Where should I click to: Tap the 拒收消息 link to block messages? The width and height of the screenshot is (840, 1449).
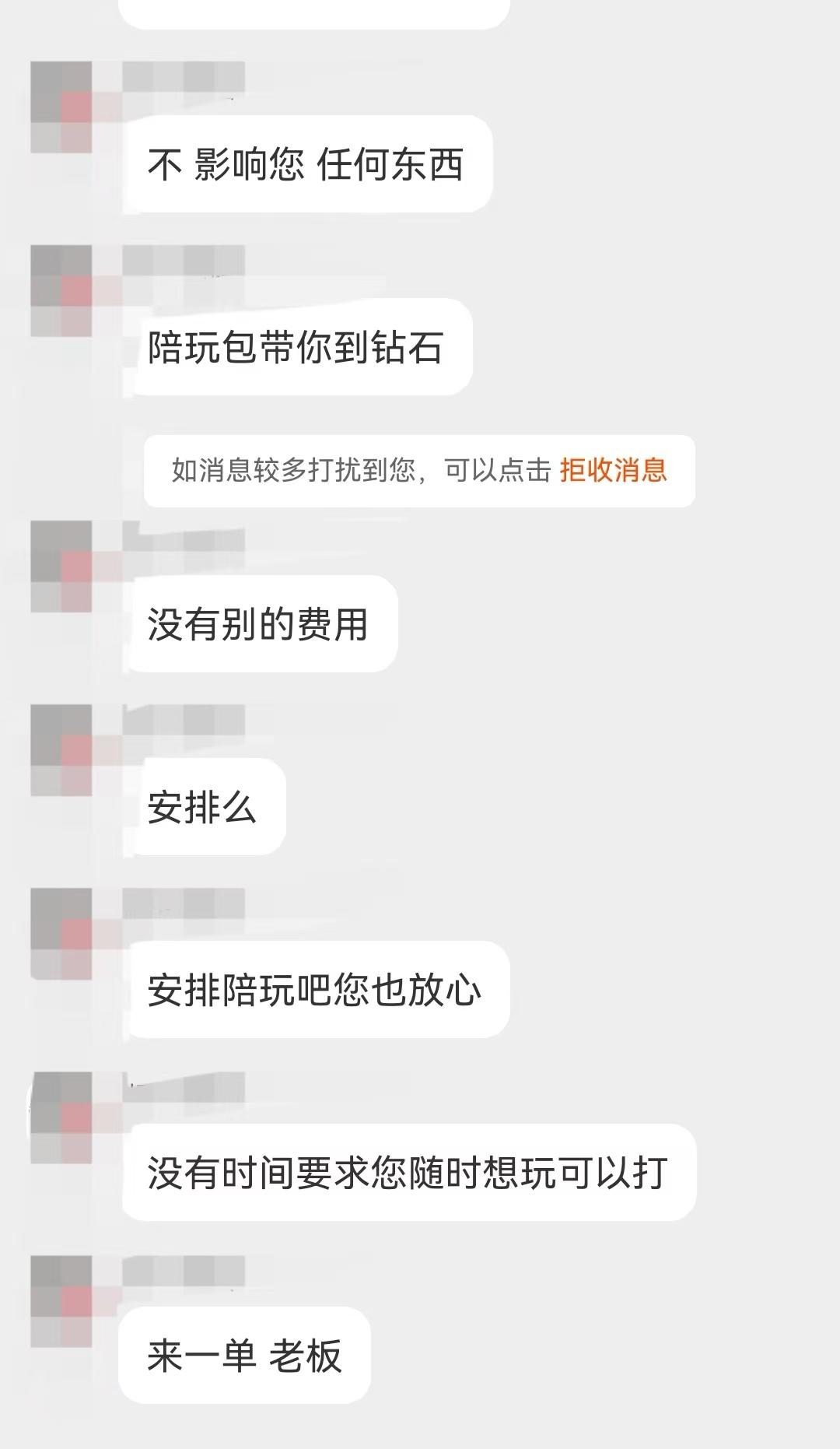613,470
